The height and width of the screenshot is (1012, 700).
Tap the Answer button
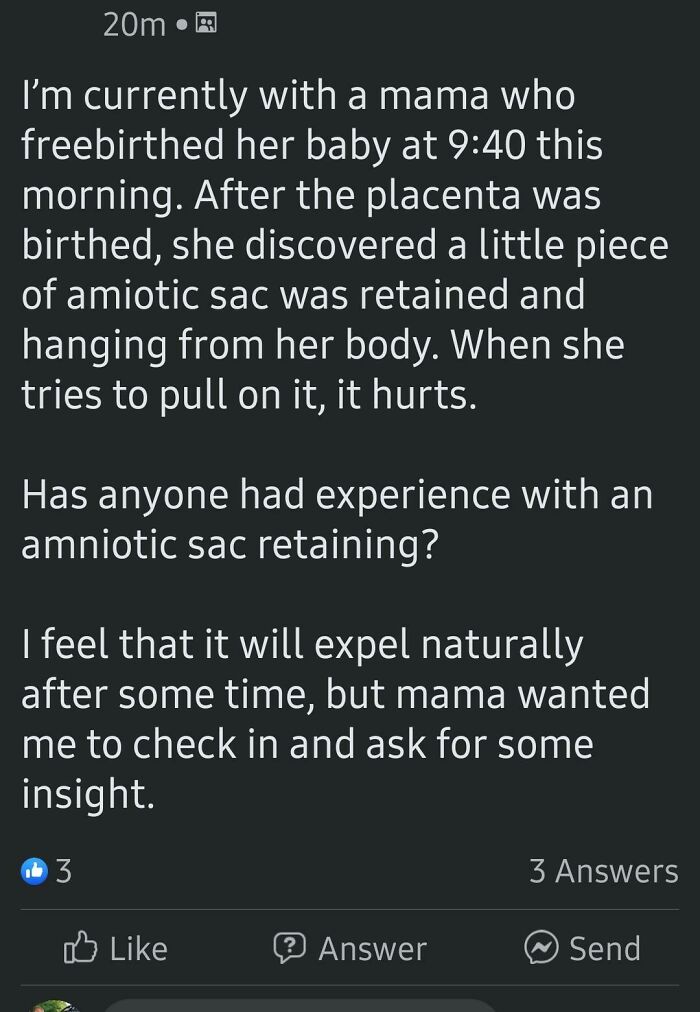(349, 948)
